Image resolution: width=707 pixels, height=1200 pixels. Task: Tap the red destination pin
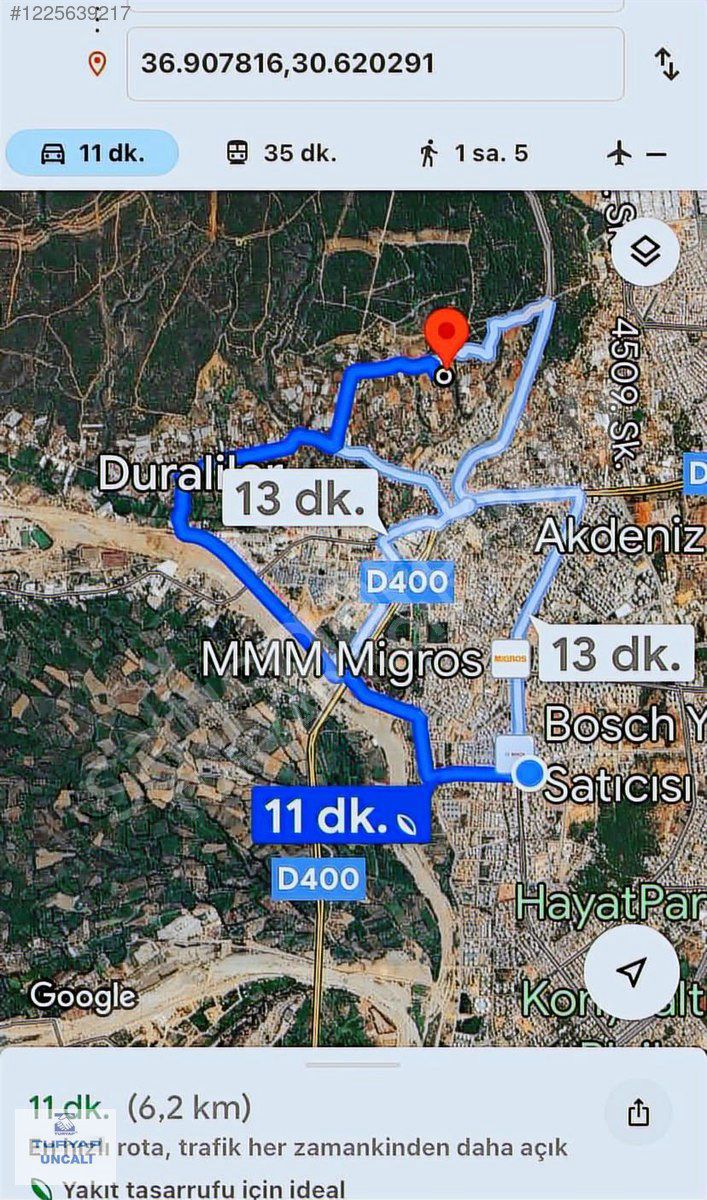(x=447, y=340)
